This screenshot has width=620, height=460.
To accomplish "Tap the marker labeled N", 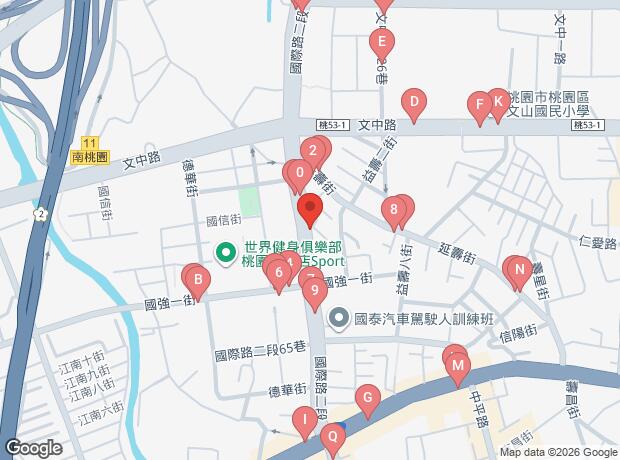I will coord(519,270).
